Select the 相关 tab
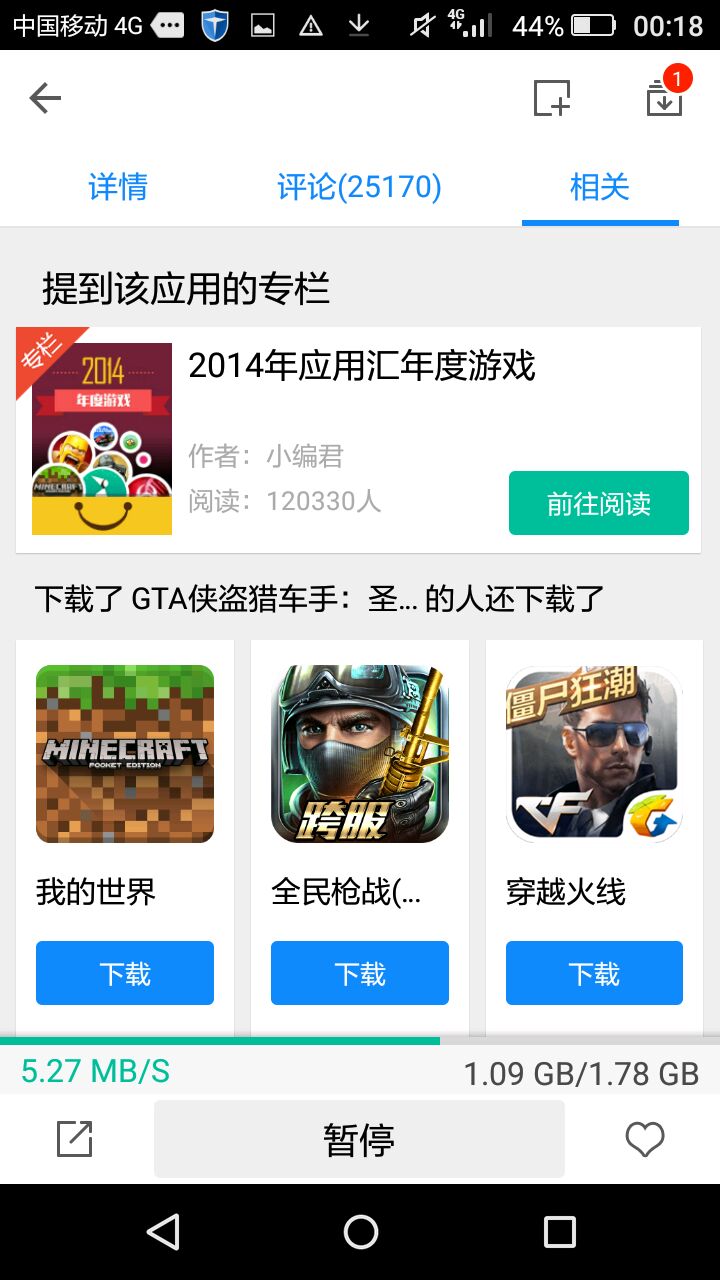This screenshot has height=1280, width=720. click(x=599, y=187)
